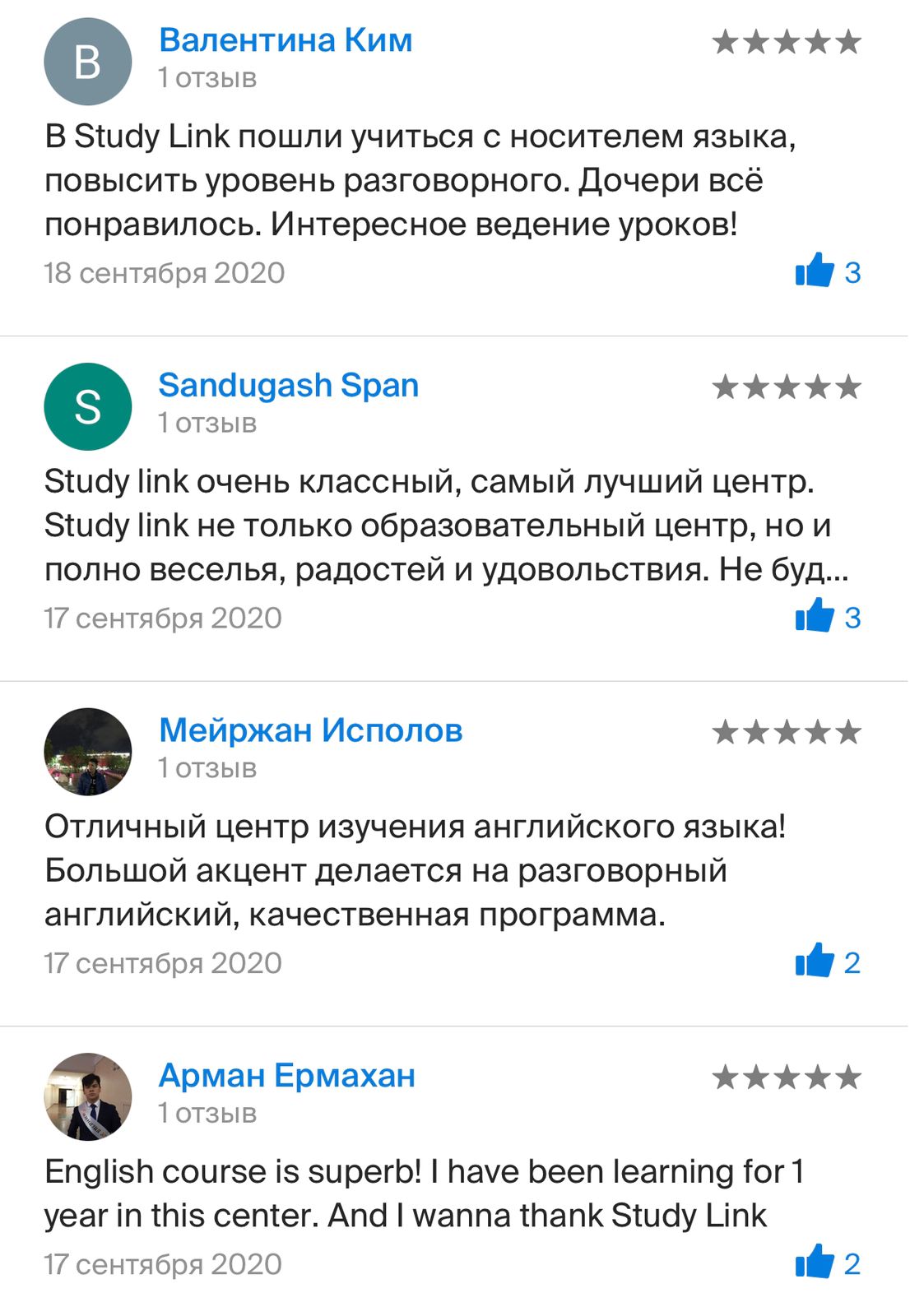Tap Мейржан Исполов's avatar photo
This screenshot has height=1316, width=910.
87,752
